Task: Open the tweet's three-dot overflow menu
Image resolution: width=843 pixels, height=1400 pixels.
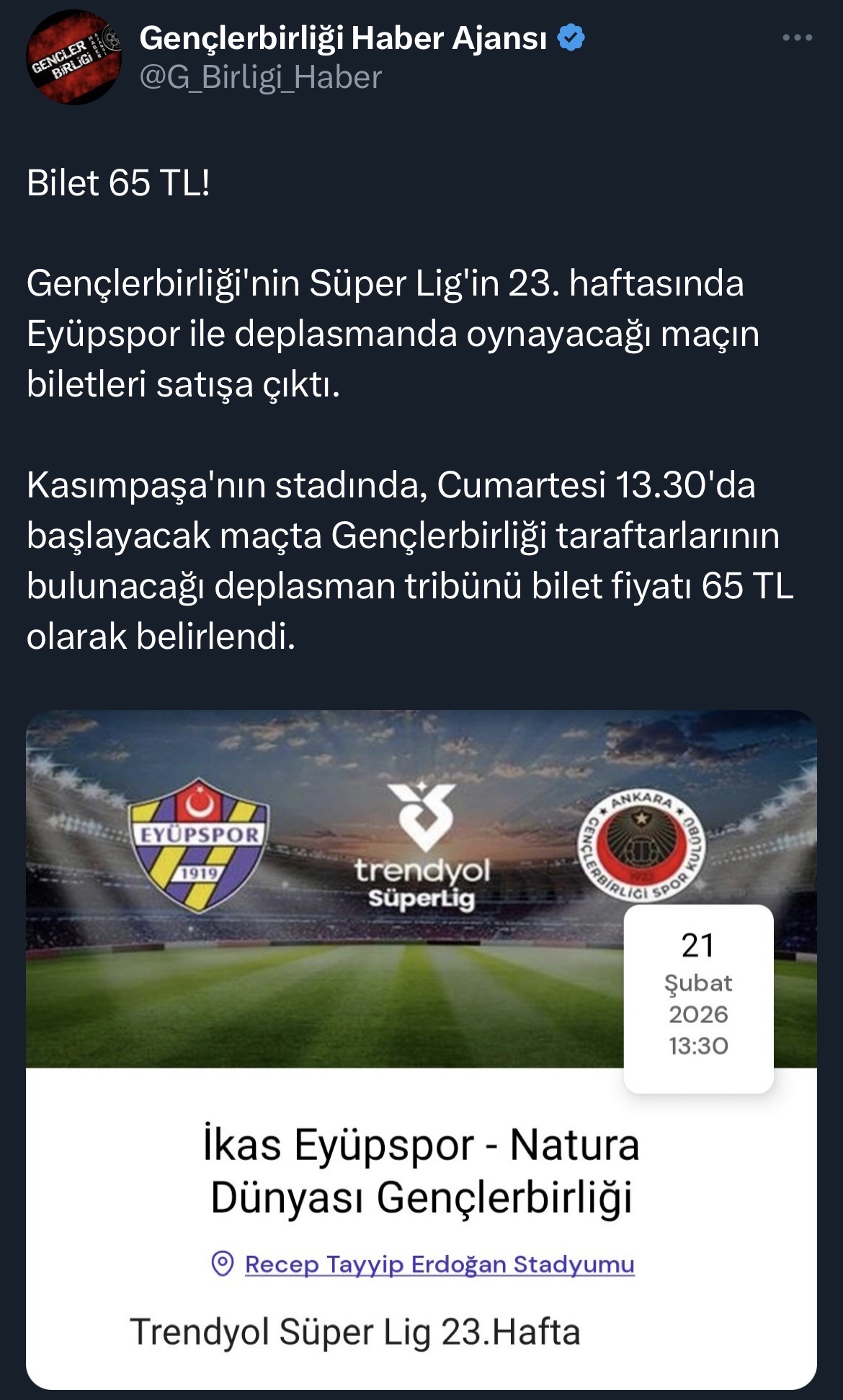Action: tap(797, 38)
